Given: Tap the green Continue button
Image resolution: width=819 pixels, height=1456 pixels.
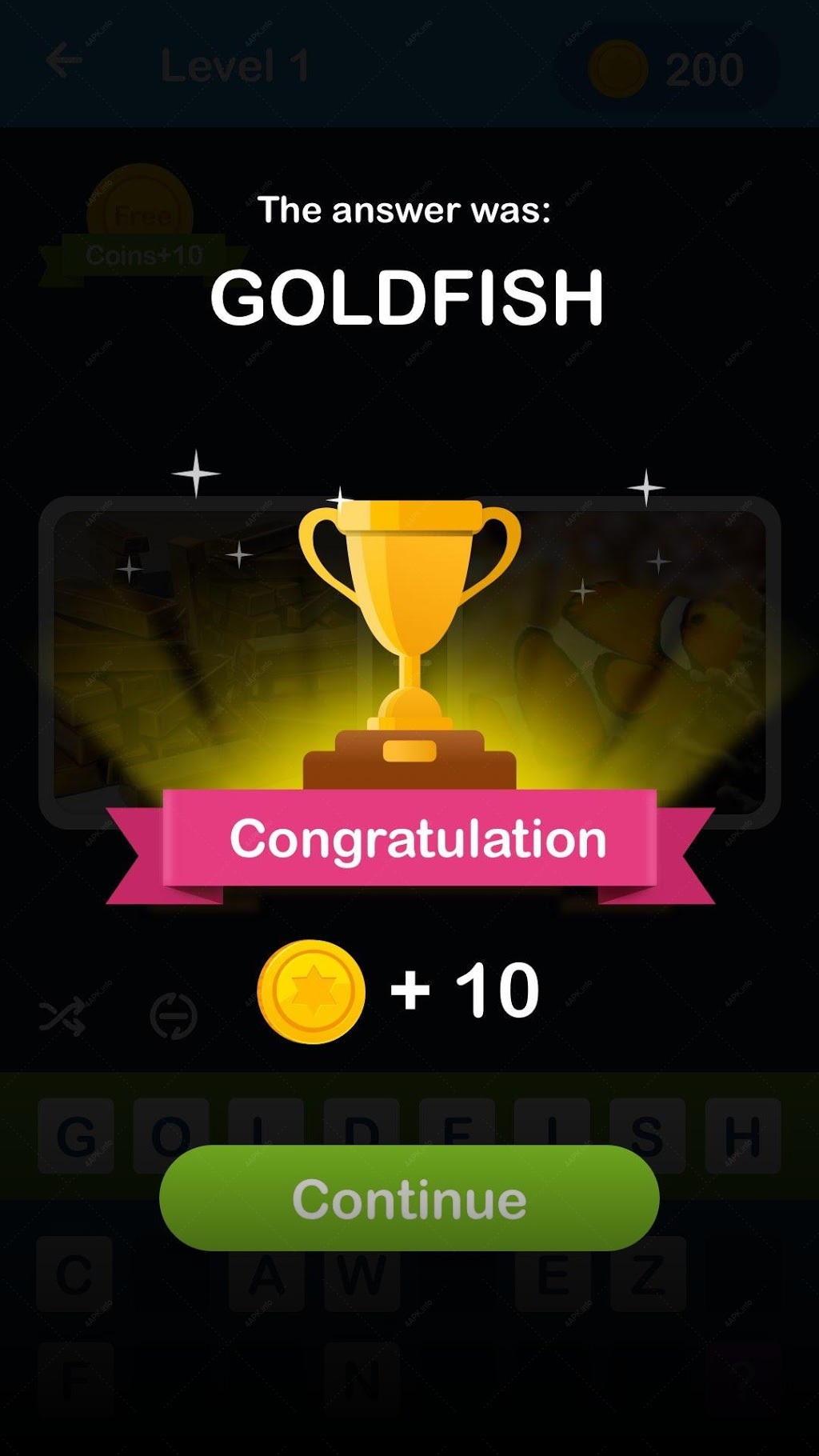Looking at the screenshot, I should 409,1198.
